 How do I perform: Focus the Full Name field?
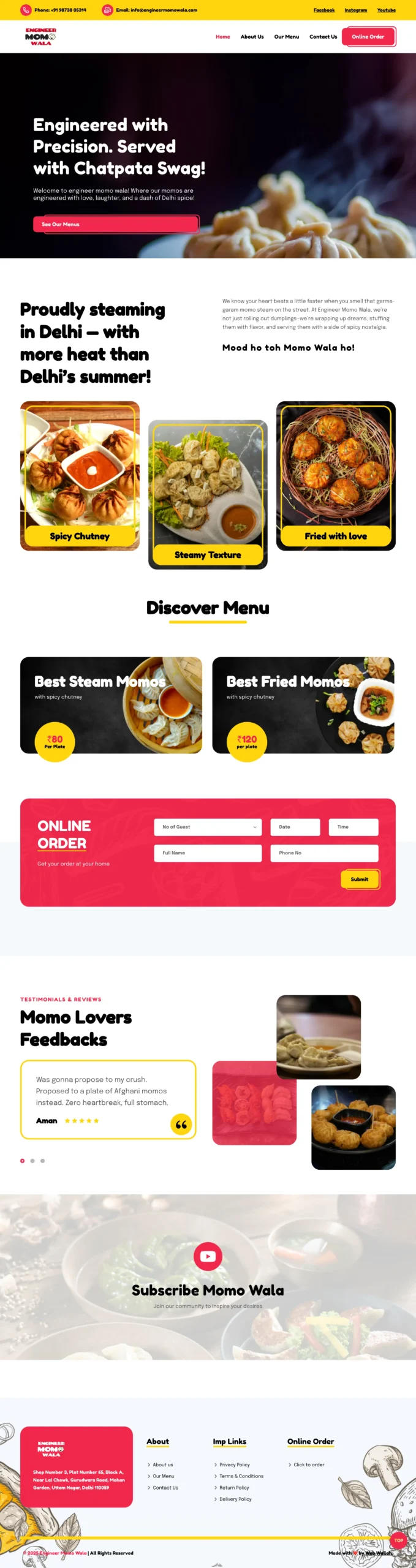tap(208, 853)
